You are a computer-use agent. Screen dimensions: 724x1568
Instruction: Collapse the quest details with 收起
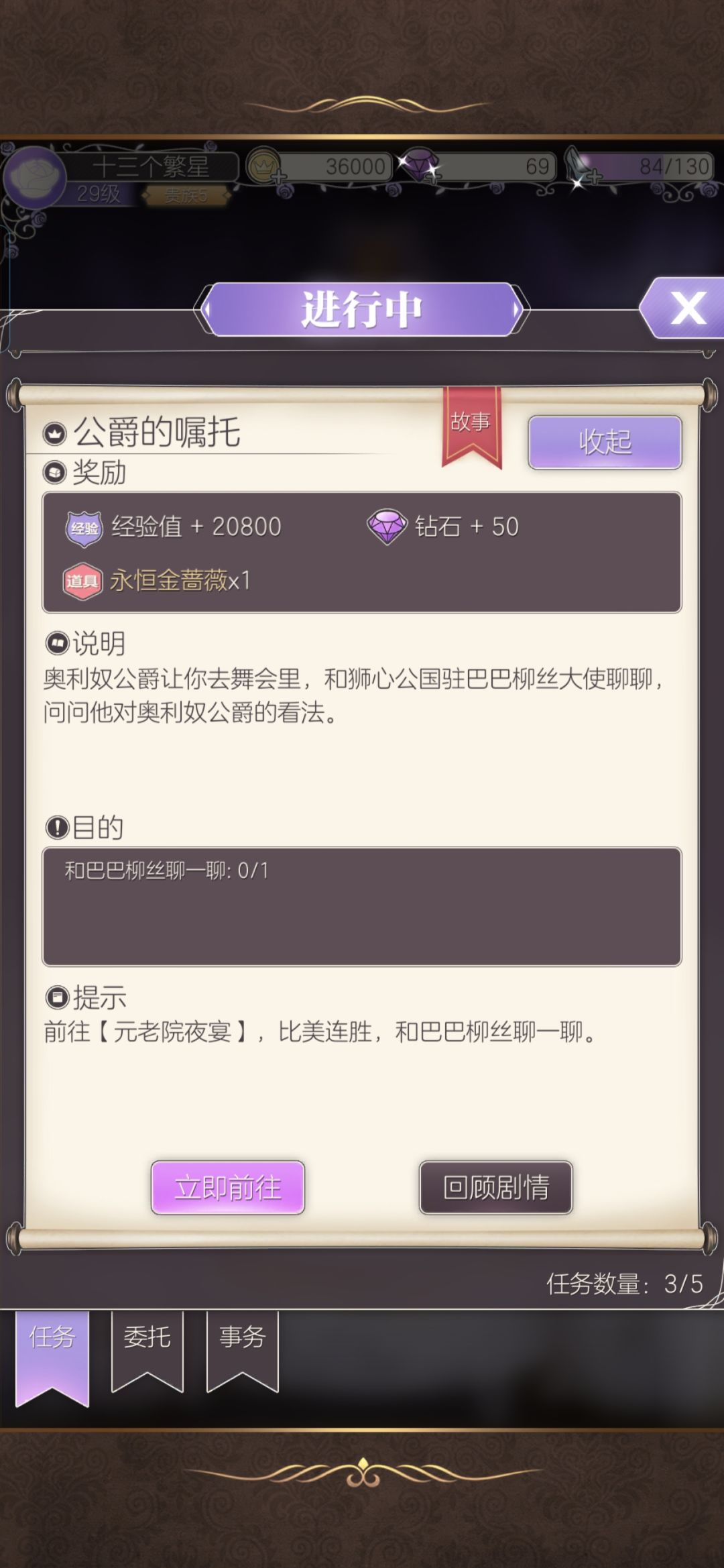point(605,442)
